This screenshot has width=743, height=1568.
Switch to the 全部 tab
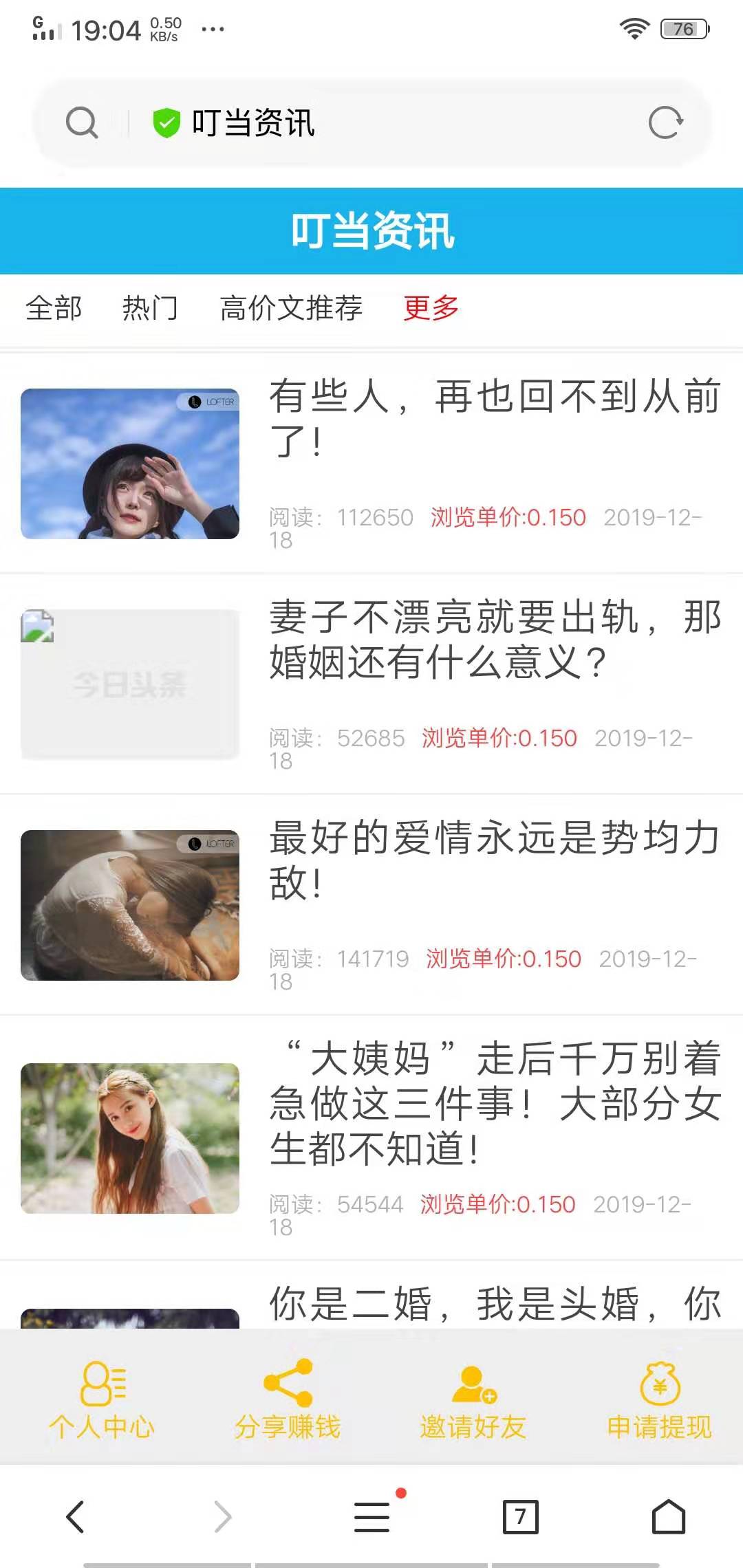pos(53,308)
